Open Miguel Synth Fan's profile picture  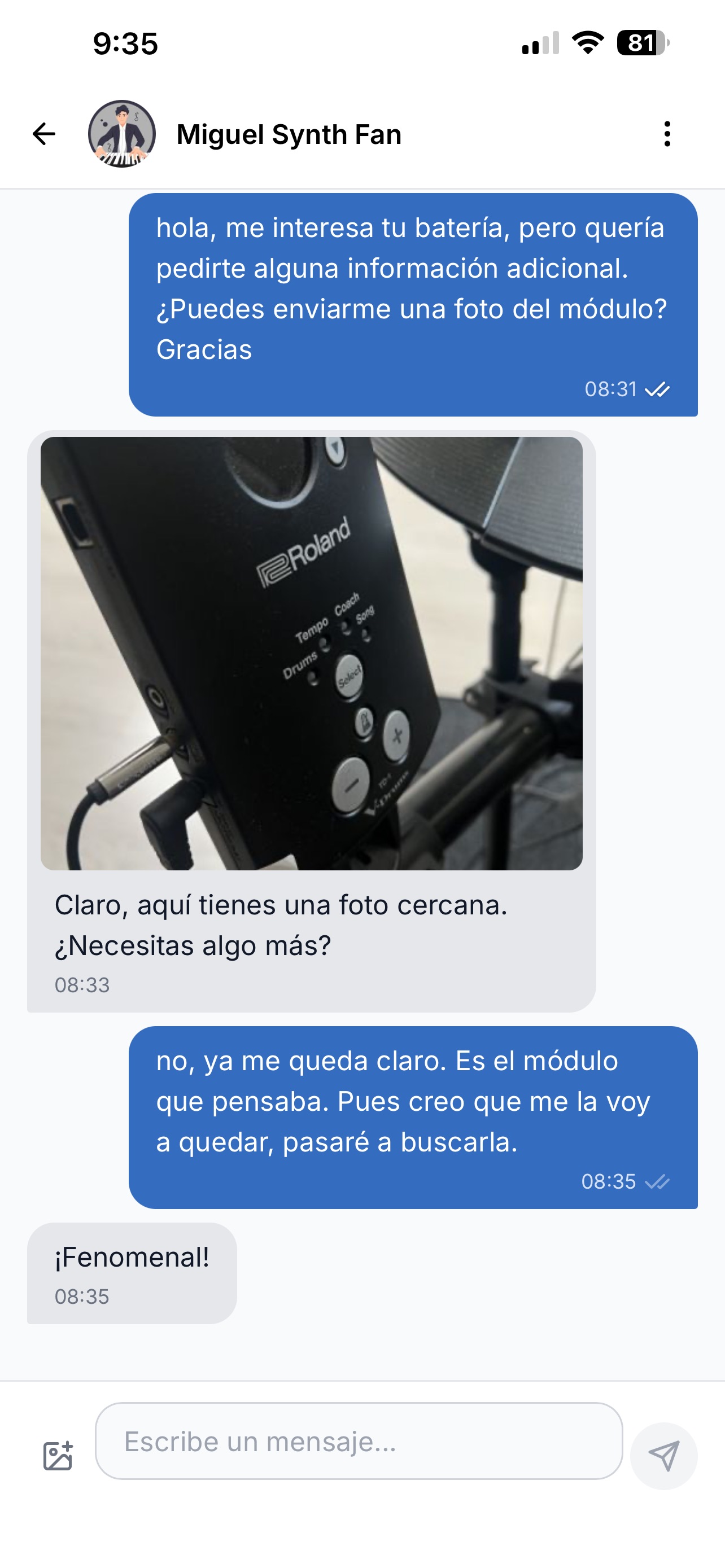[x=121, y=134]
